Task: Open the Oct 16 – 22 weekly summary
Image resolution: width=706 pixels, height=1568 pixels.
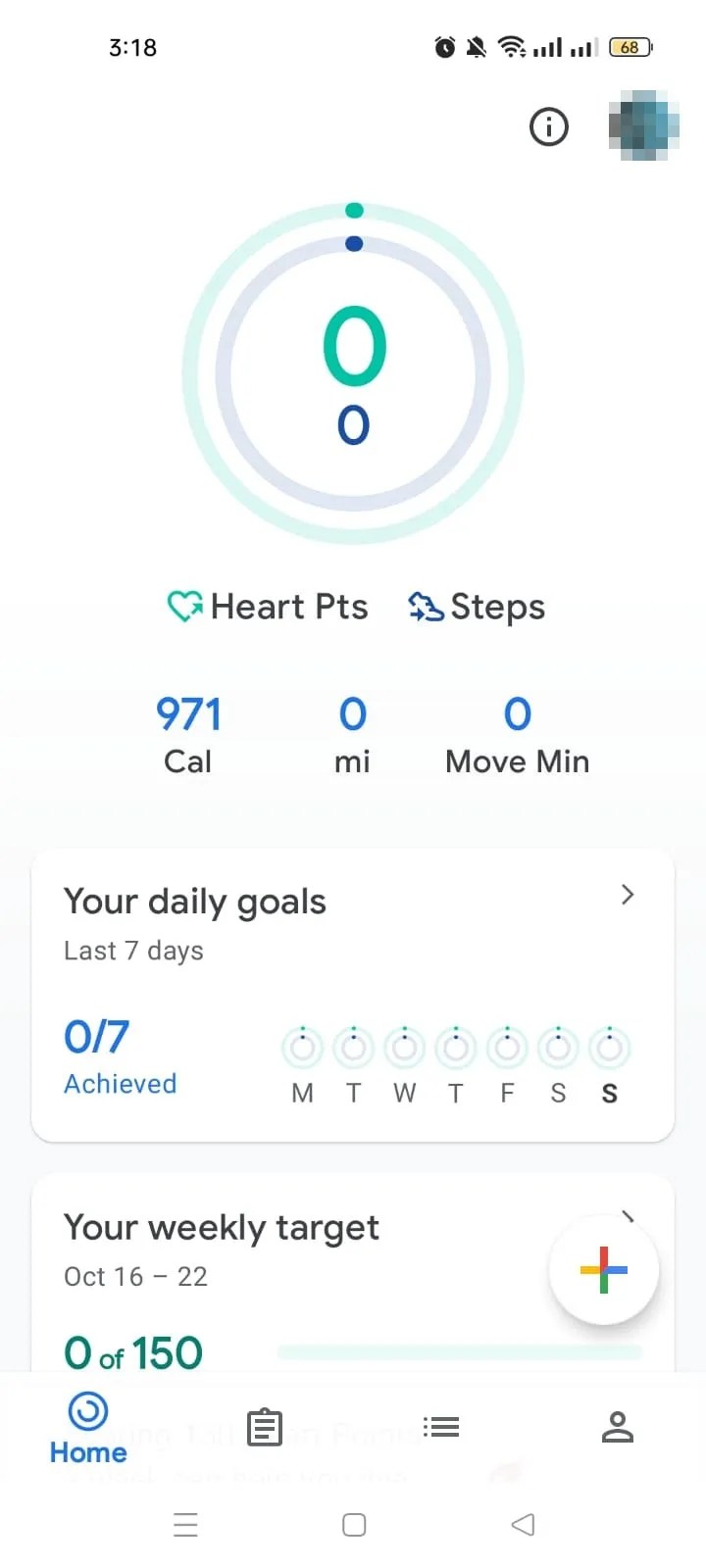Action: [x=135, y=1276]
